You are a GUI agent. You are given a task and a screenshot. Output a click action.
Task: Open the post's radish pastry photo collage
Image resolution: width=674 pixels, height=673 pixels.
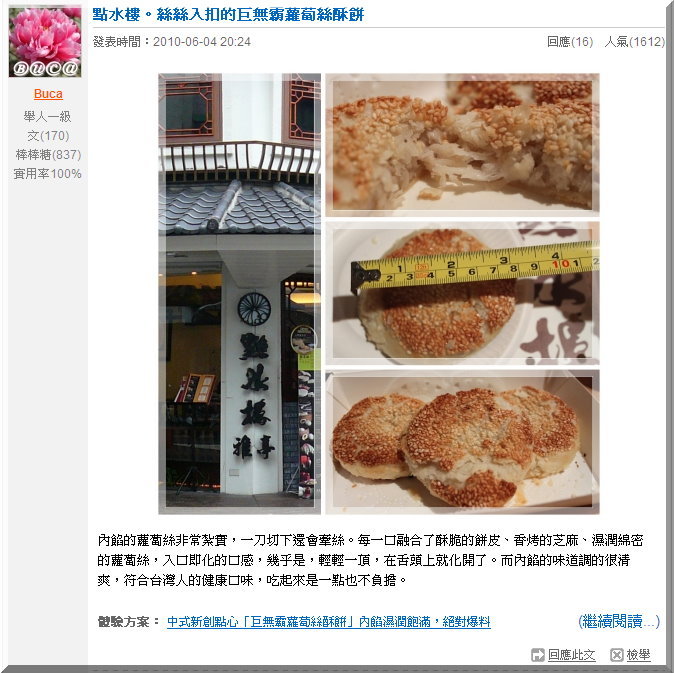click(x=379, y=293)
